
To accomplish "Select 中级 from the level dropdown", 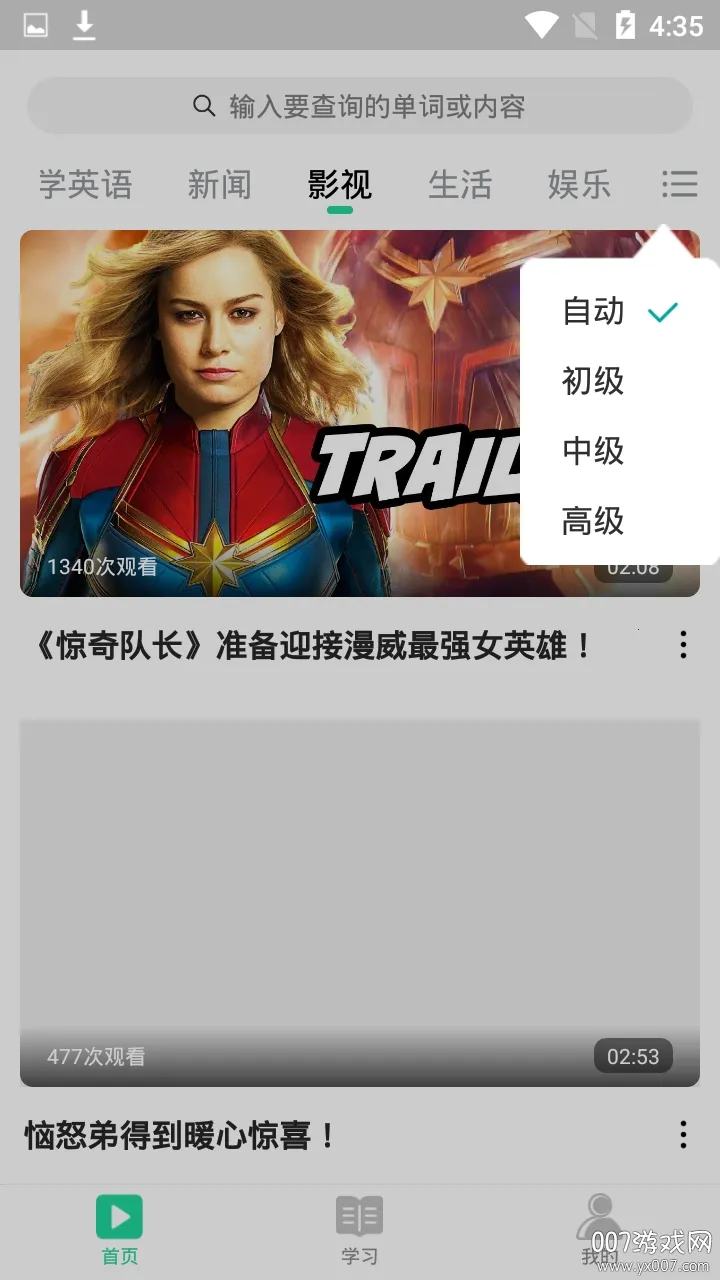I will coord(591,452).
